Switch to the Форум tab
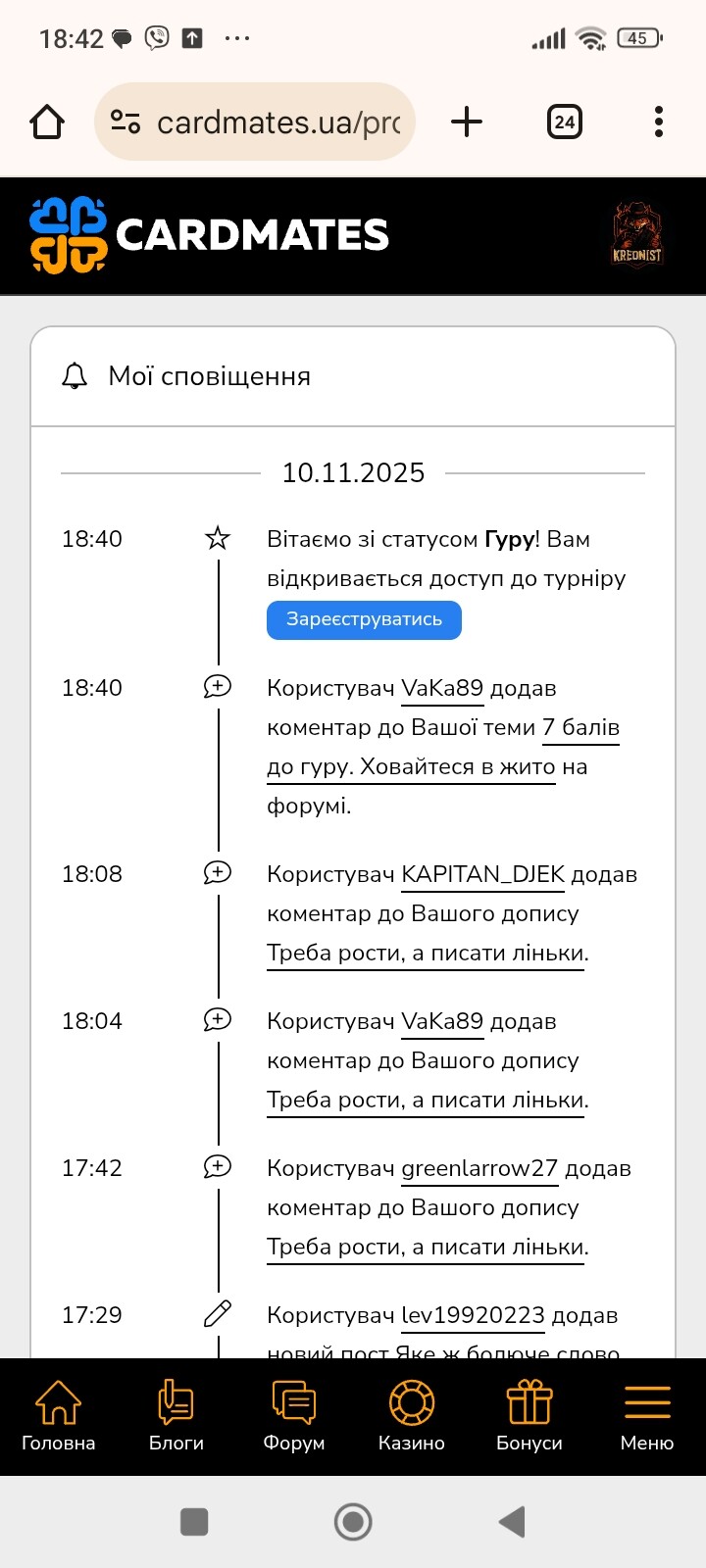This screenshot has width=706, height=1568. click(294, 1416)
